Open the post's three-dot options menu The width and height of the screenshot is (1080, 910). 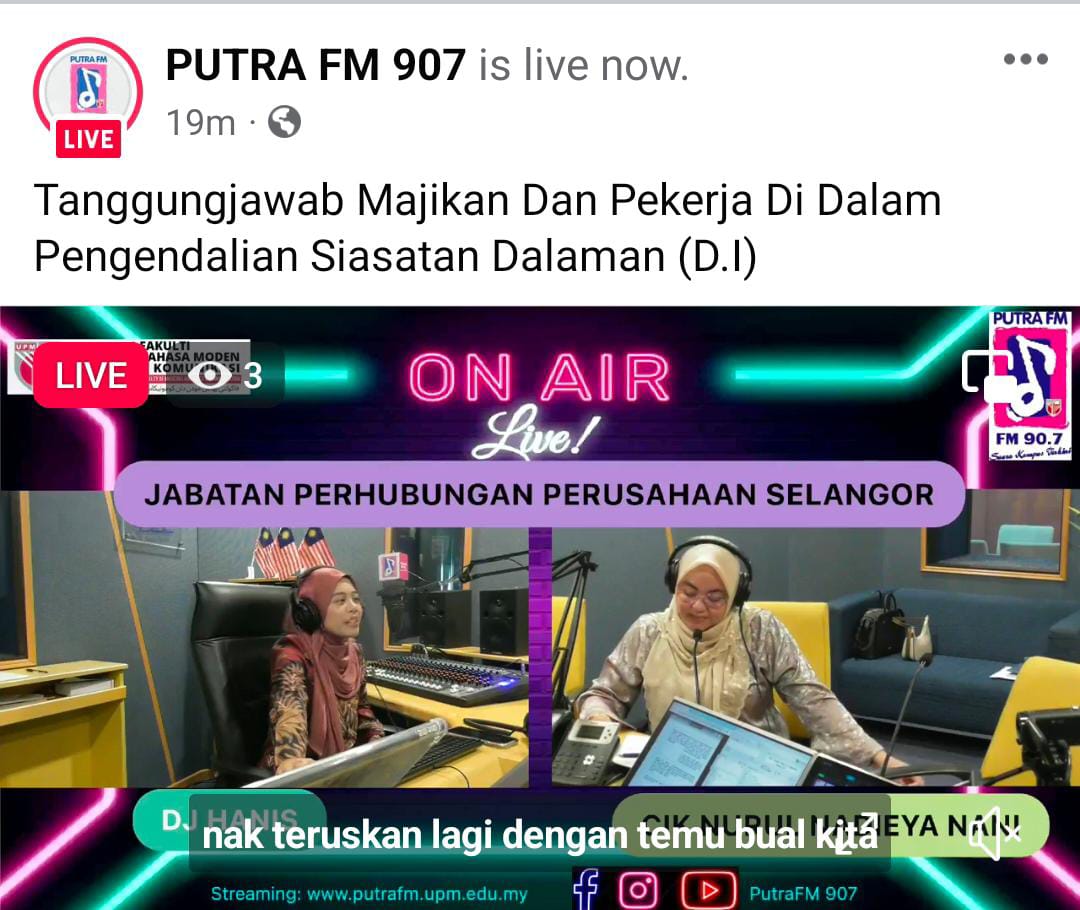[x=1025, y=60]
